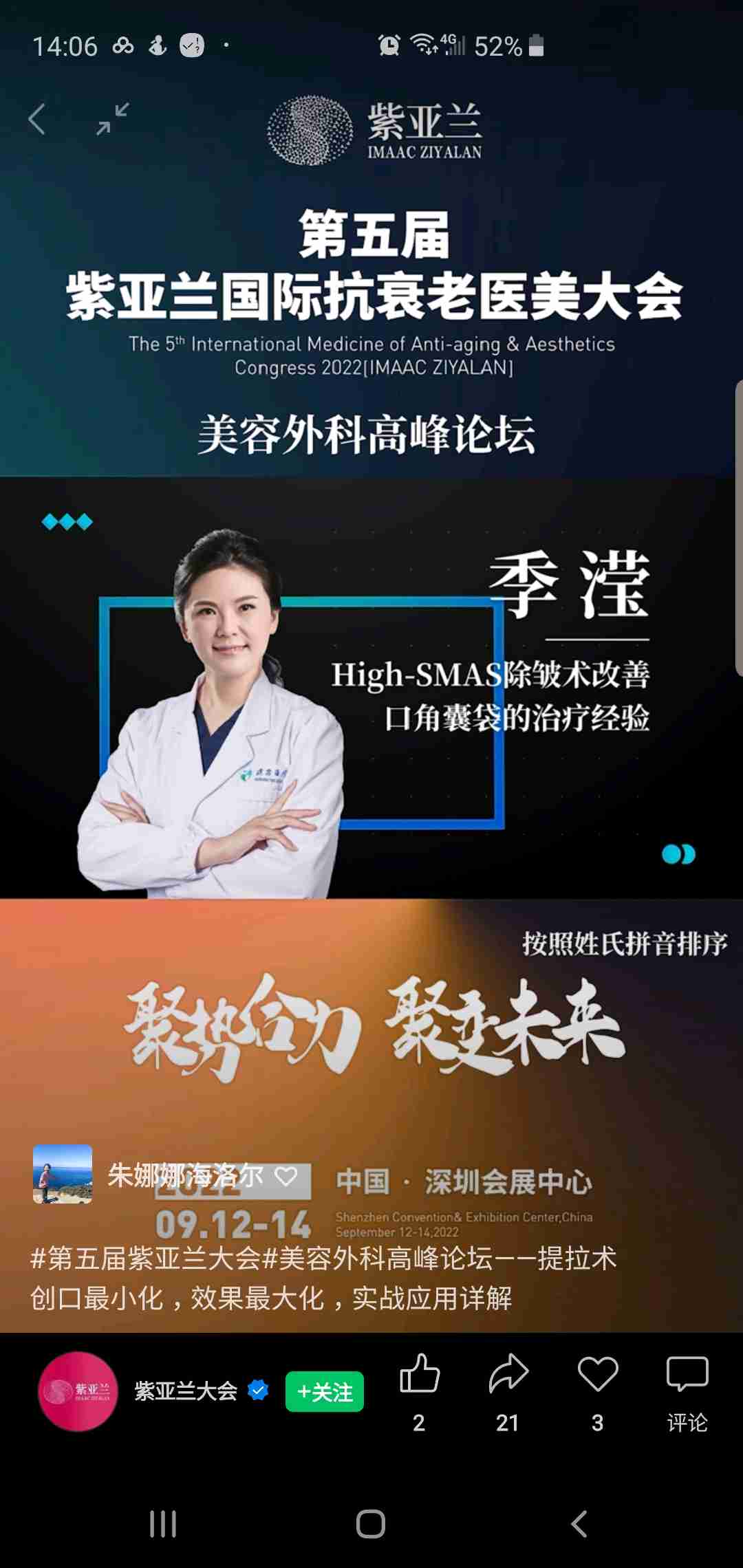Share this video via the arrow icon
The height and width of the screenshot is (1568, 743).
pos(508,1374)
